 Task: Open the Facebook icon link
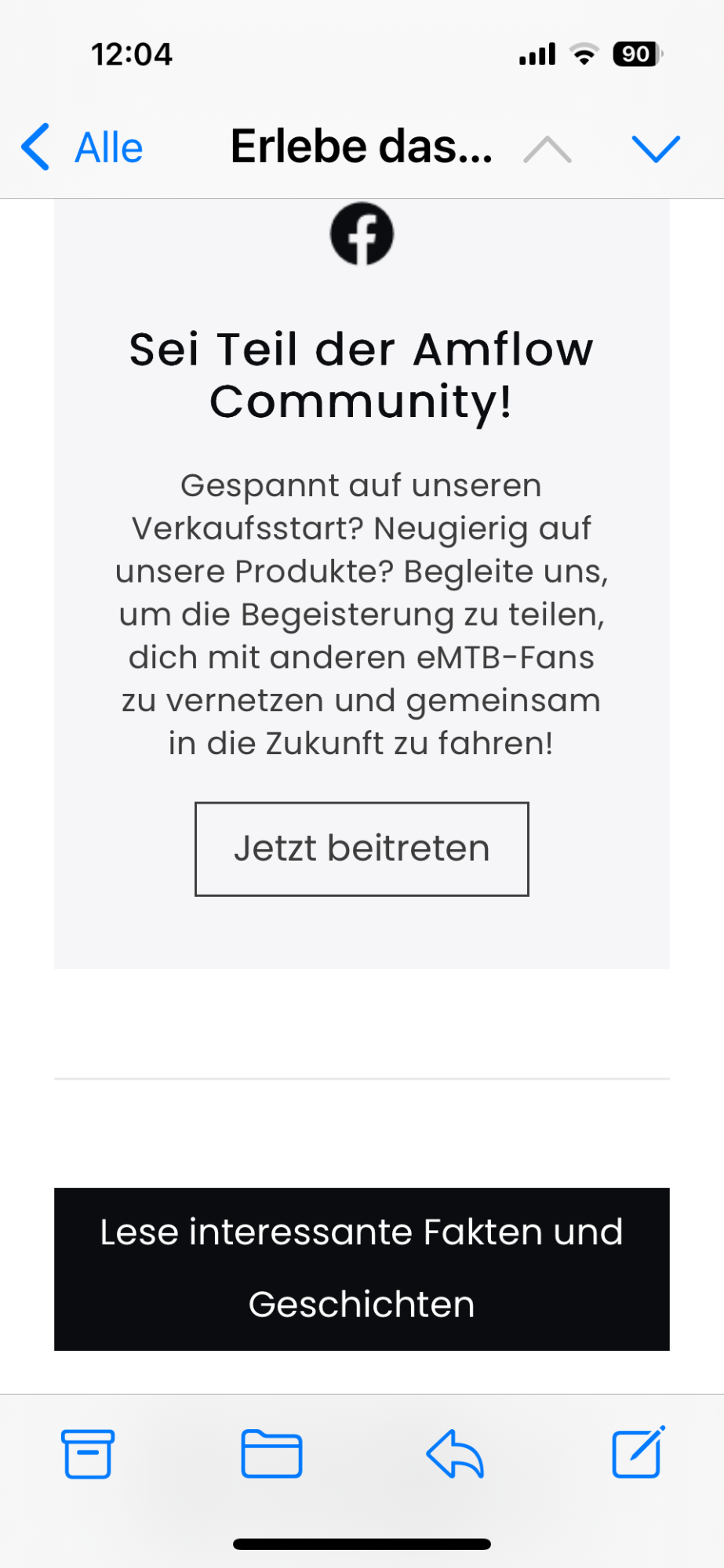[362, 234]
